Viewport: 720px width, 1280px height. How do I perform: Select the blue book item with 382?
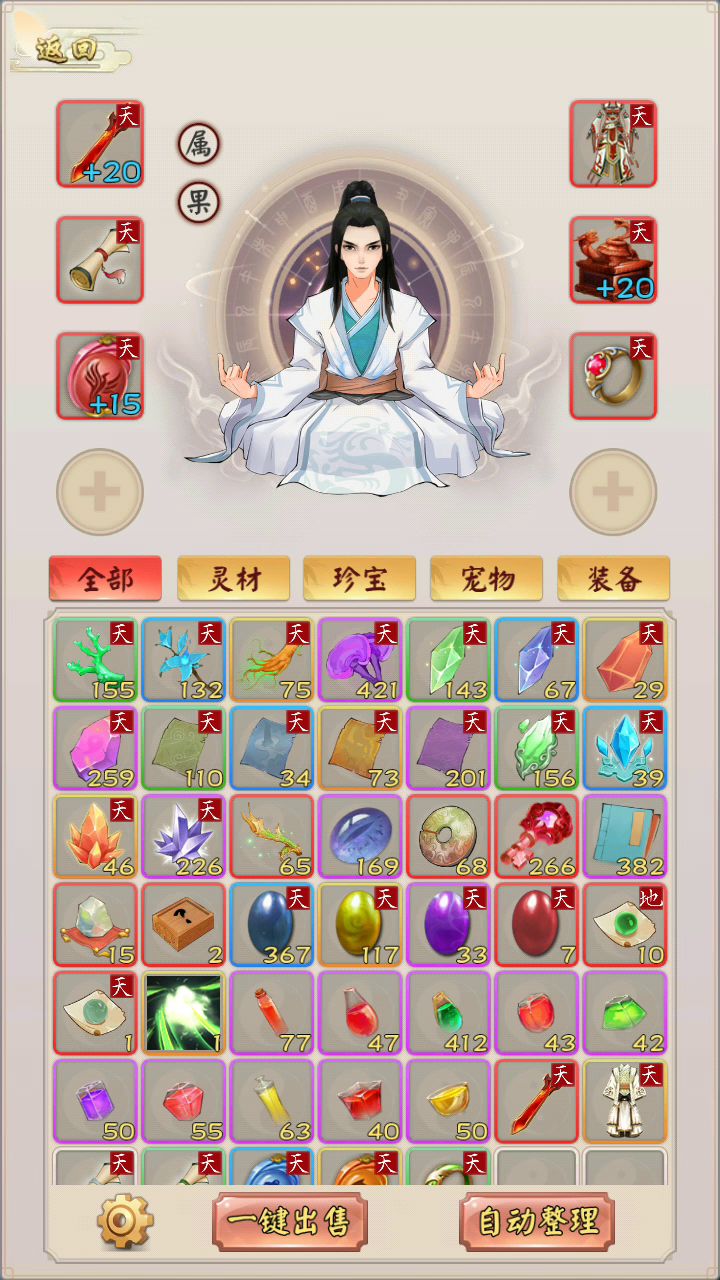click(625, 837)
